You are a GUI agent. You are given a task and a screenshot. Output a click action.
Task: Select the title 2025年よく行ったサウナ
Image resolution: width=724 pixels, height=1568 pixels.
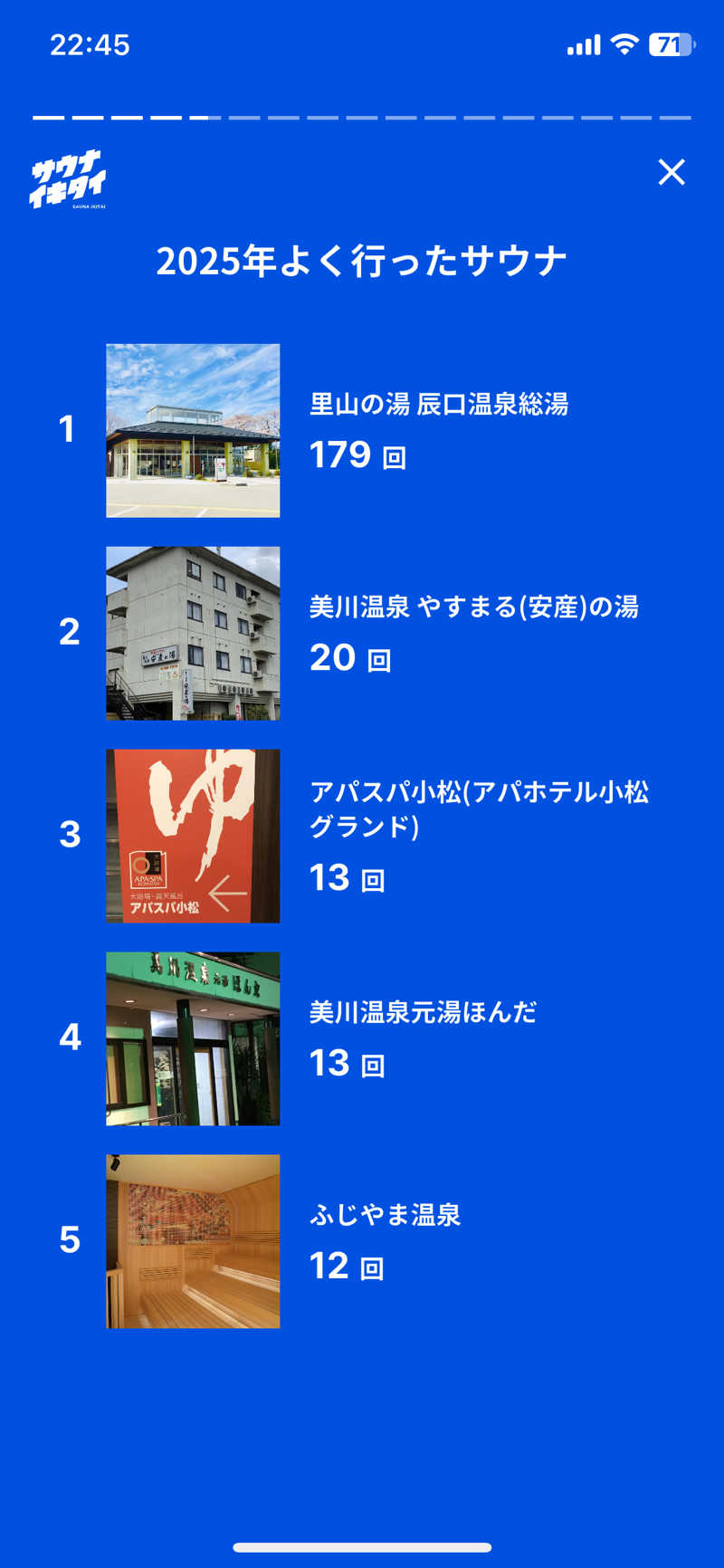click(x=361, y=261)
